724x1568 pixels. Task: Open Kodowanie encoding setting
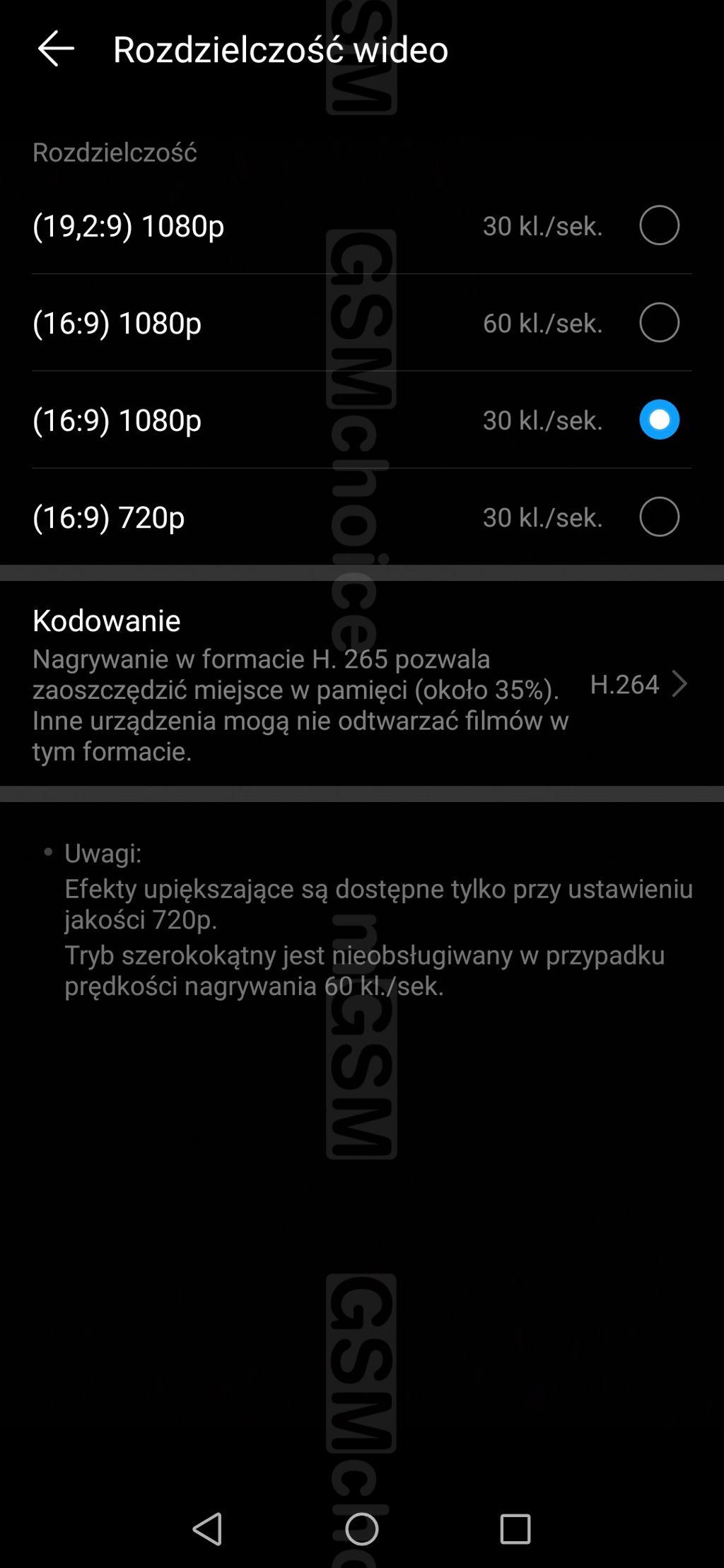(x=361, y=683)
